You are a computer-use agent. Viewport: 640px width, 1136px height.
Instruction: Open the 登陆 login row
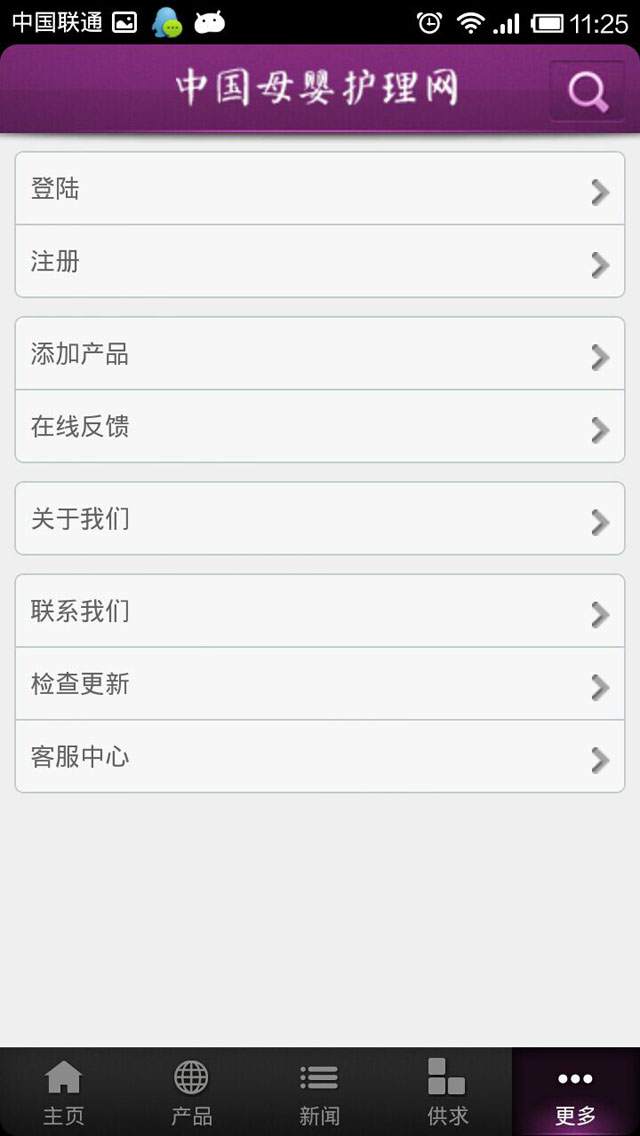pyautogui.click(x=320, y=189)
